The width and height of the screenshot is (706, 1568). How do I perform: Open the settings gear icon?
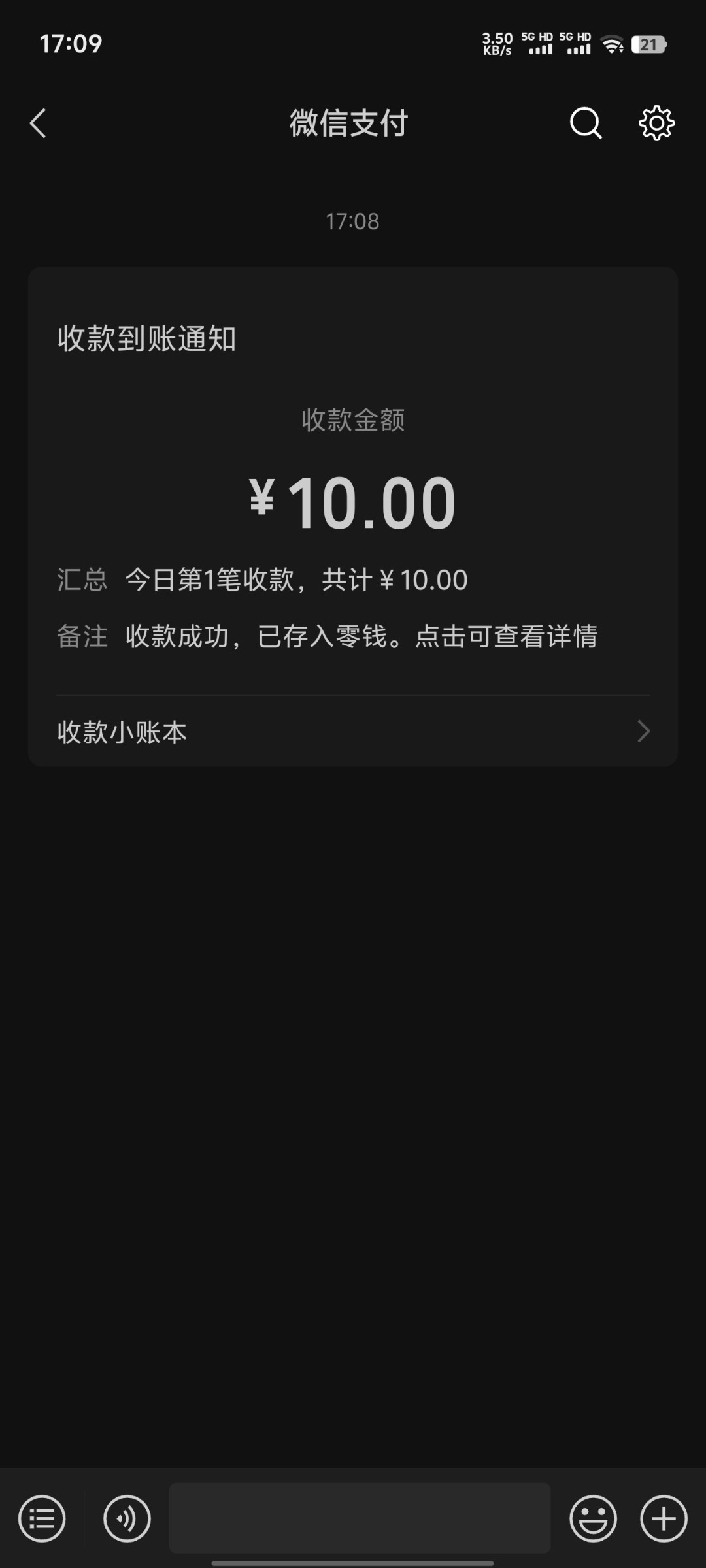point(656,123)
